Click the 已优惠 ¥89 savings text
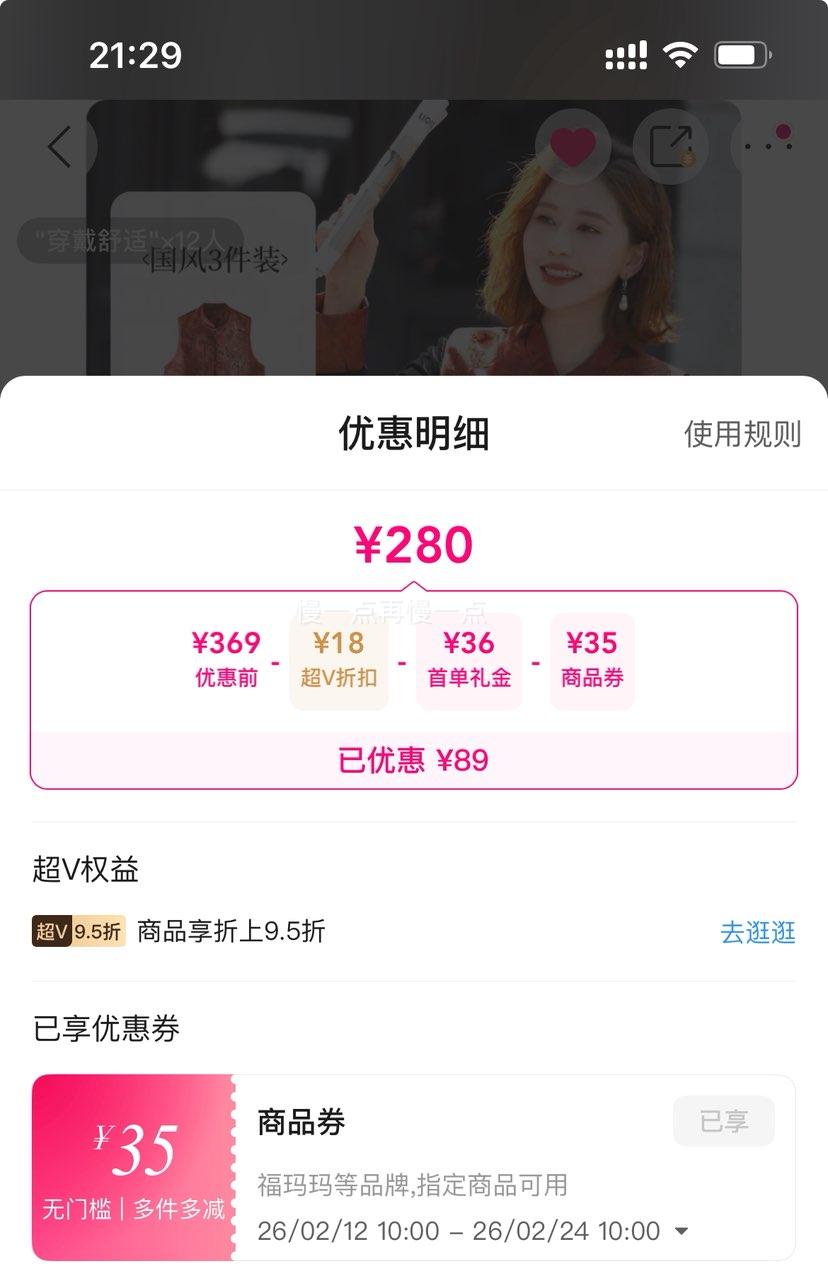This screenshot has width=828, height=1288. [414, 761]
